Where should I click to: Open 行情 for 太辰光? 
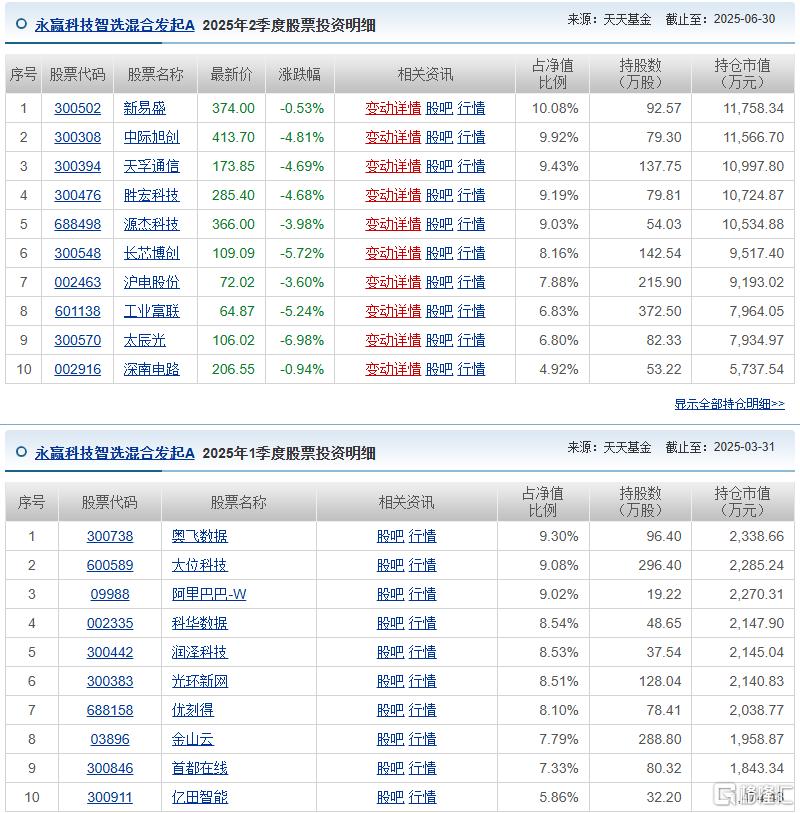(471, 340)
